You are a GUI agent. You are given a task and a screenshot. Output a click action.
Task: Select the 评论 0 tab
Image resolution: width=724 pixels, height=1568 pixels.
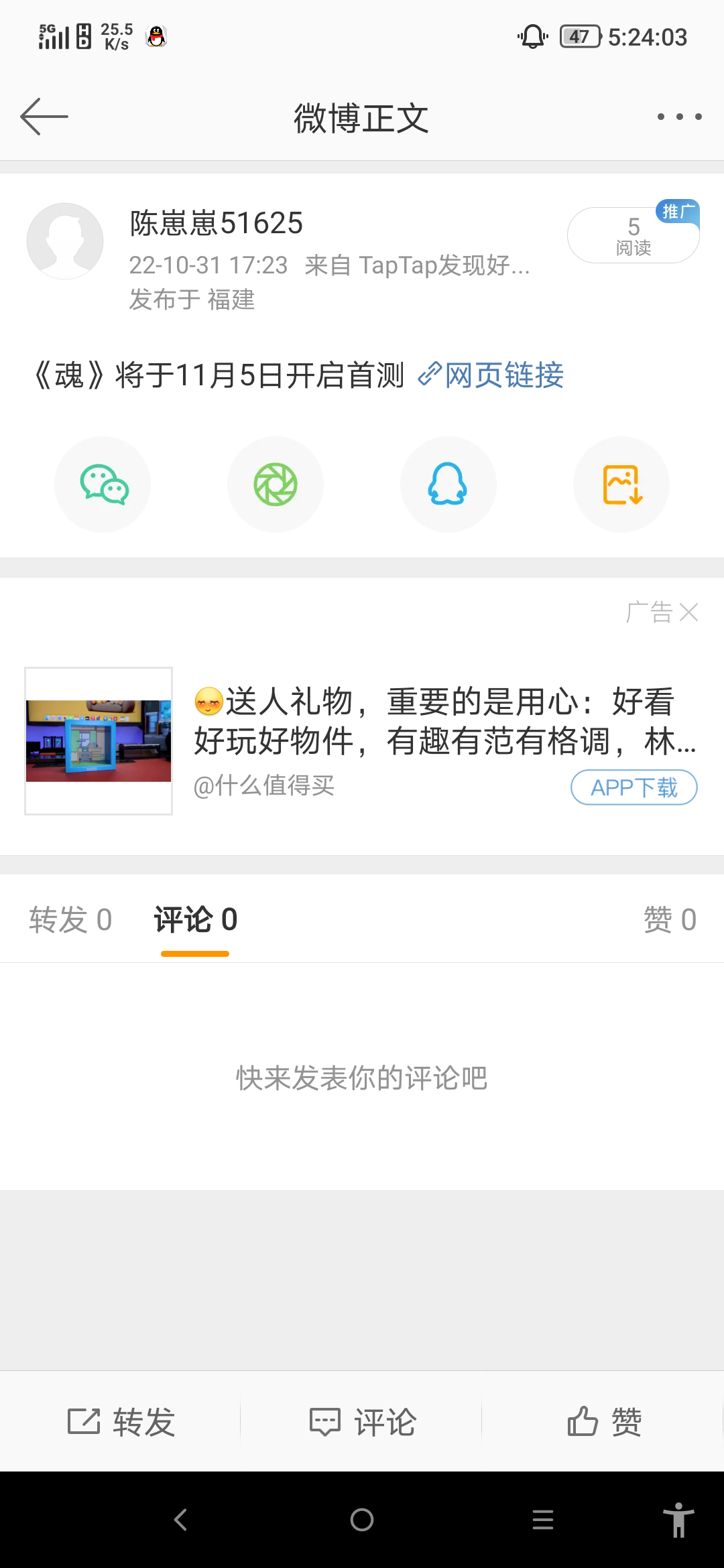[195, 919]
